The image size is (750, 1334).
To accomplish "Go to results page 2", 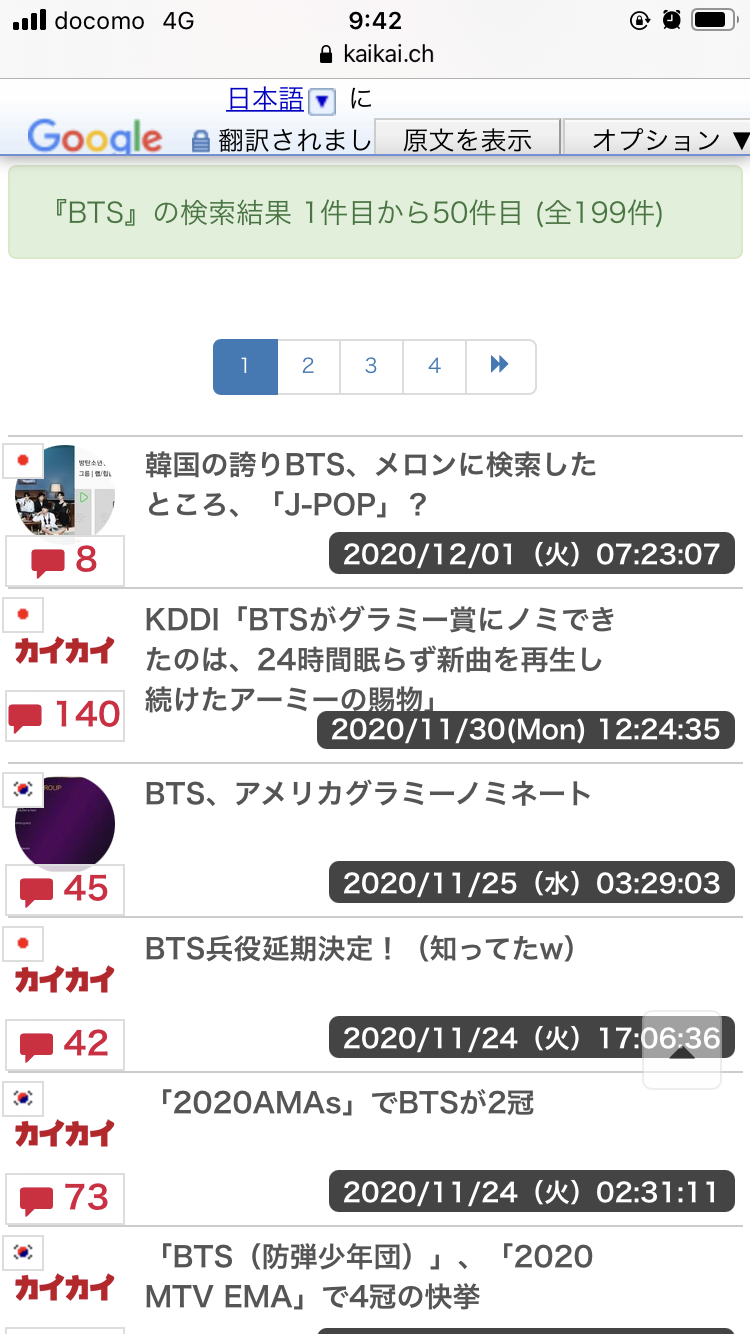I will click(308, 367).
